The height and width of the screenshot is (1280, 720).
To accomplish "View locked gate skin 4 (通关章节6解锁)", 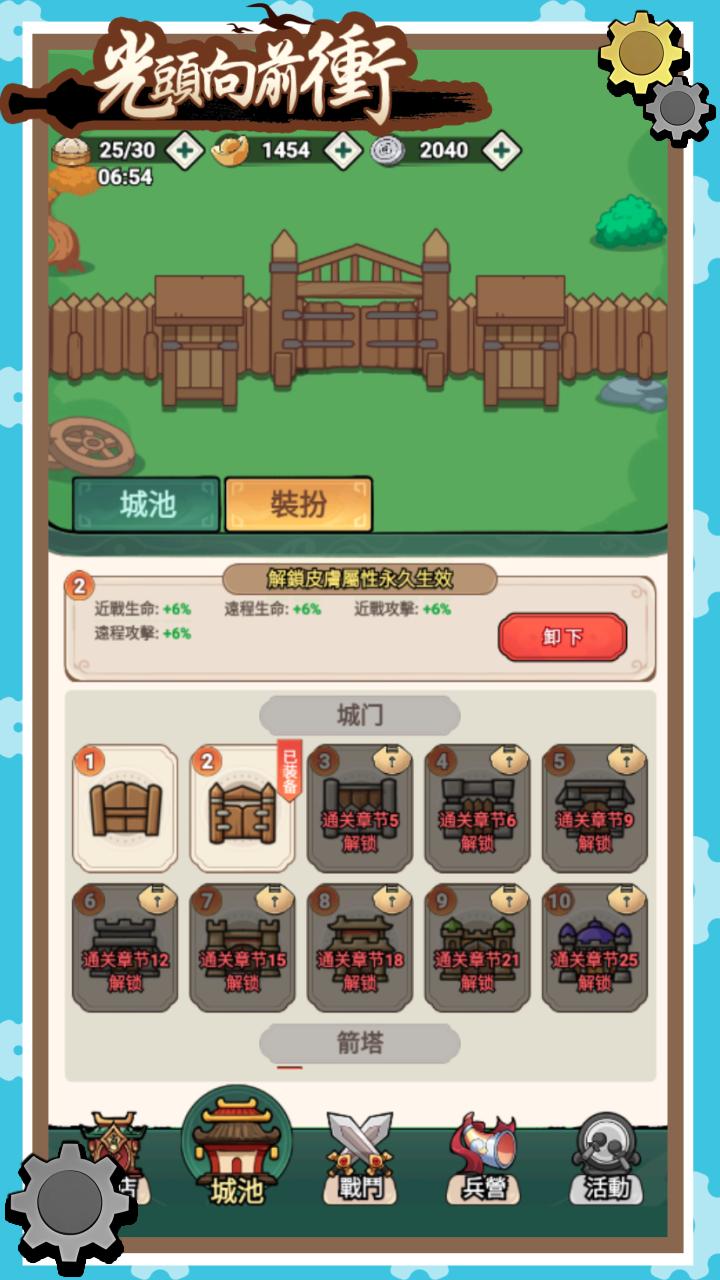I will coord(477,808).
